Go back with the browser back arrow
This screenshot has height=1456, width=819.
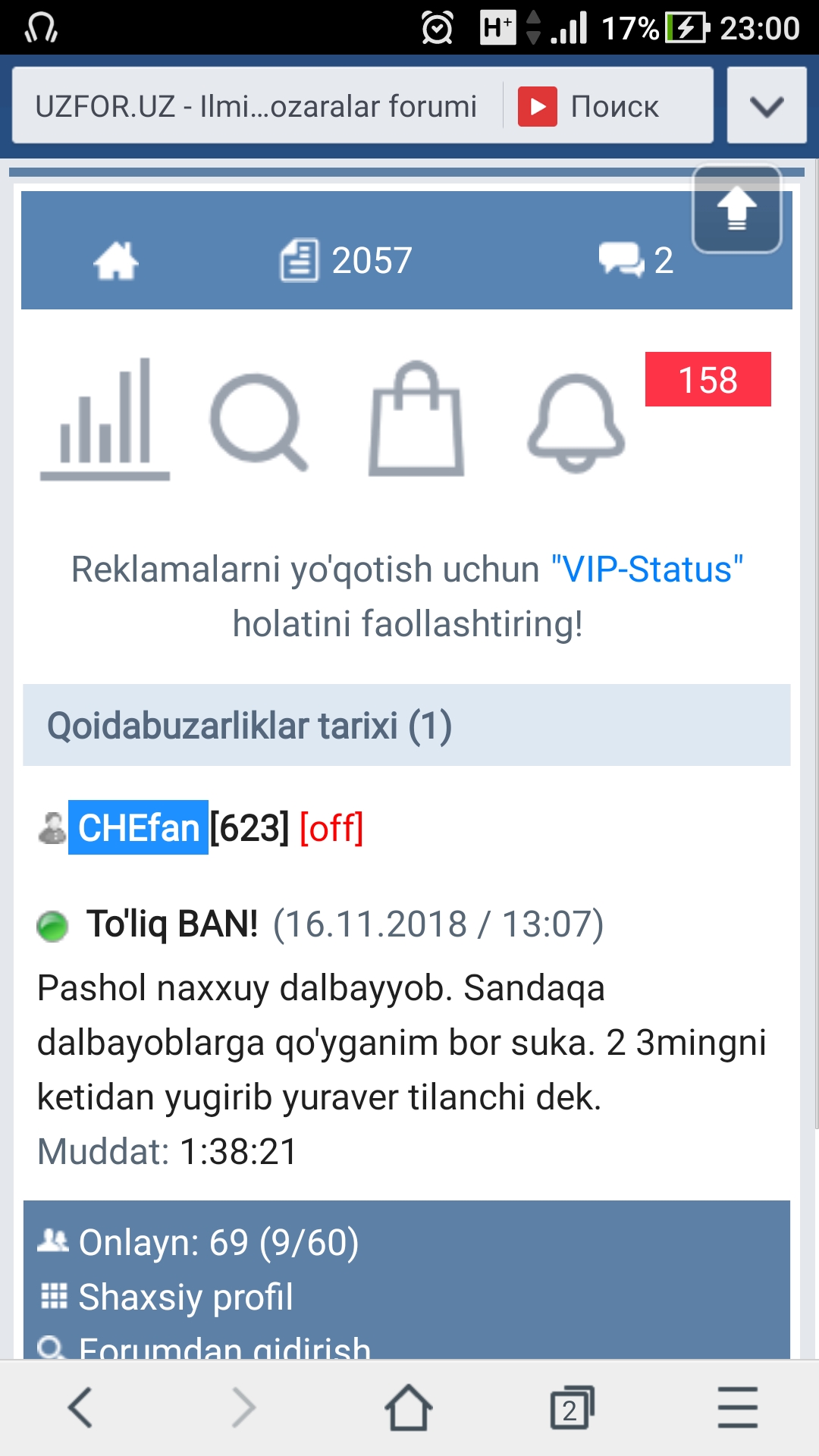tap(80, 1407)
